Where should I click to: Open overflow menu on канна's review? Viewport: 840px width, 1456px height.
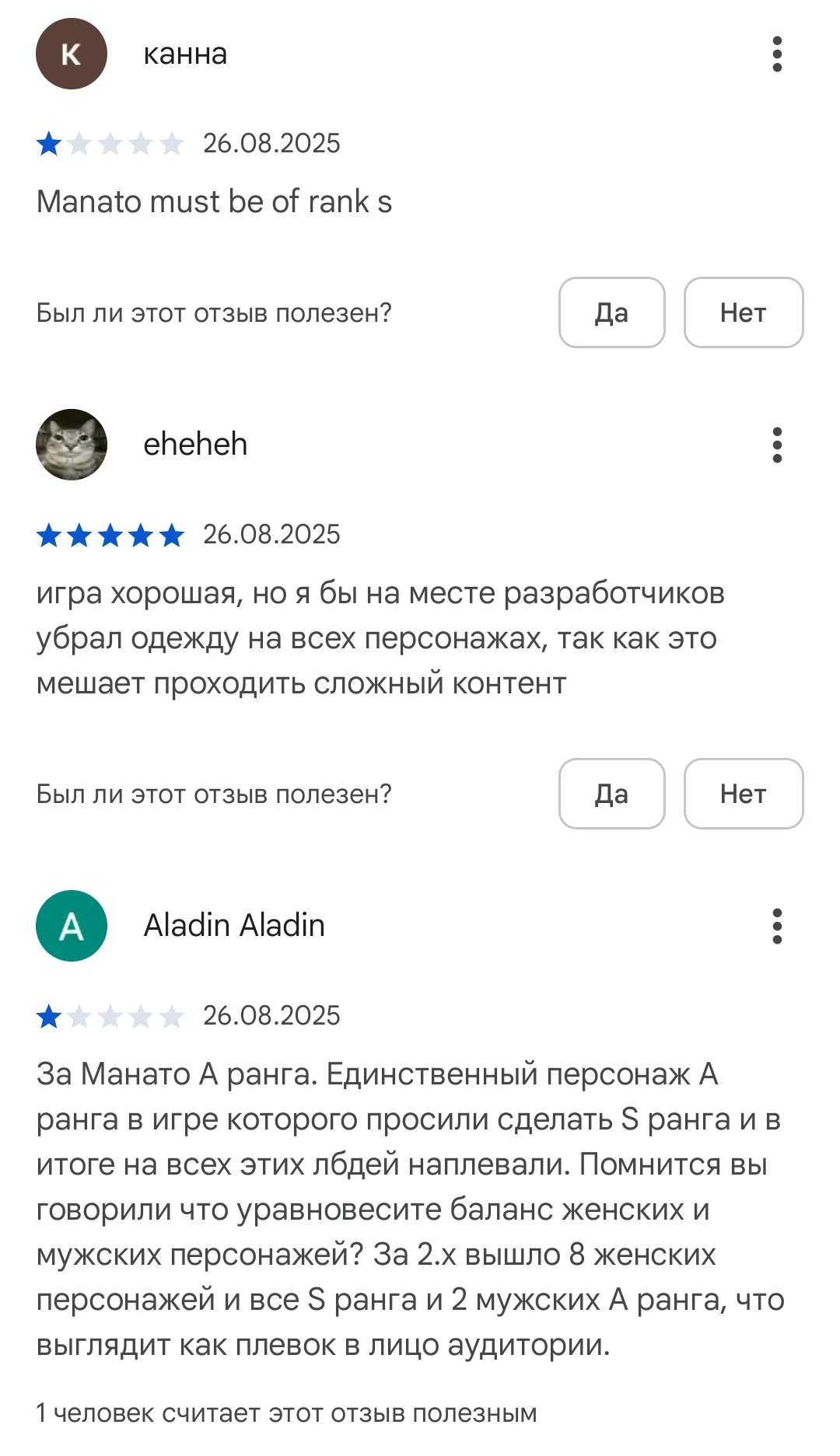776,54
